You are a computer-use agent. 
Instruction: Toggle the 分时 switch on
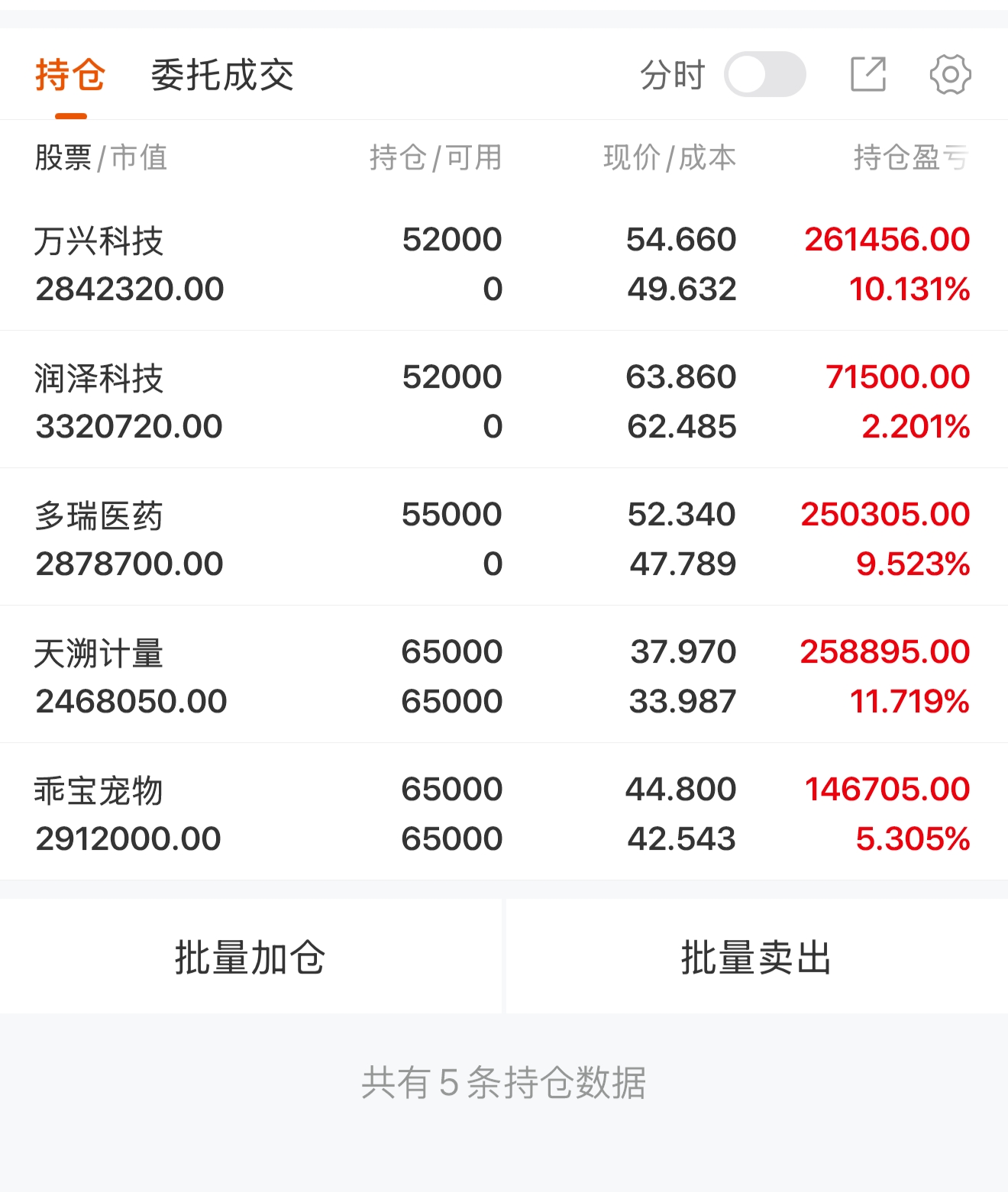(764, 74)
